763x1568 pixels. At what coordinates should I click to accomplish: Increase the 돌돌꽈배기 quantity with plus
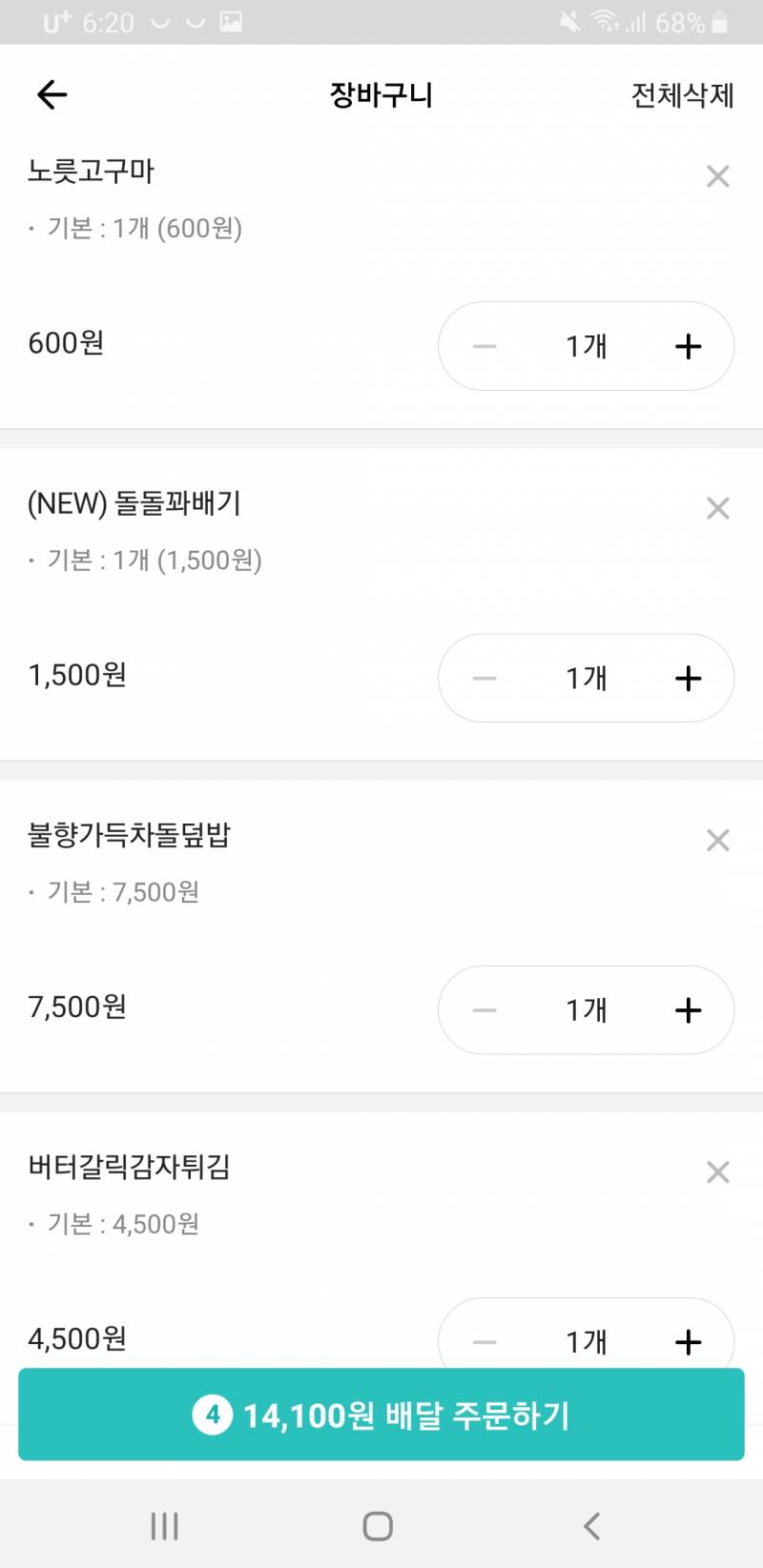point(688,678)
